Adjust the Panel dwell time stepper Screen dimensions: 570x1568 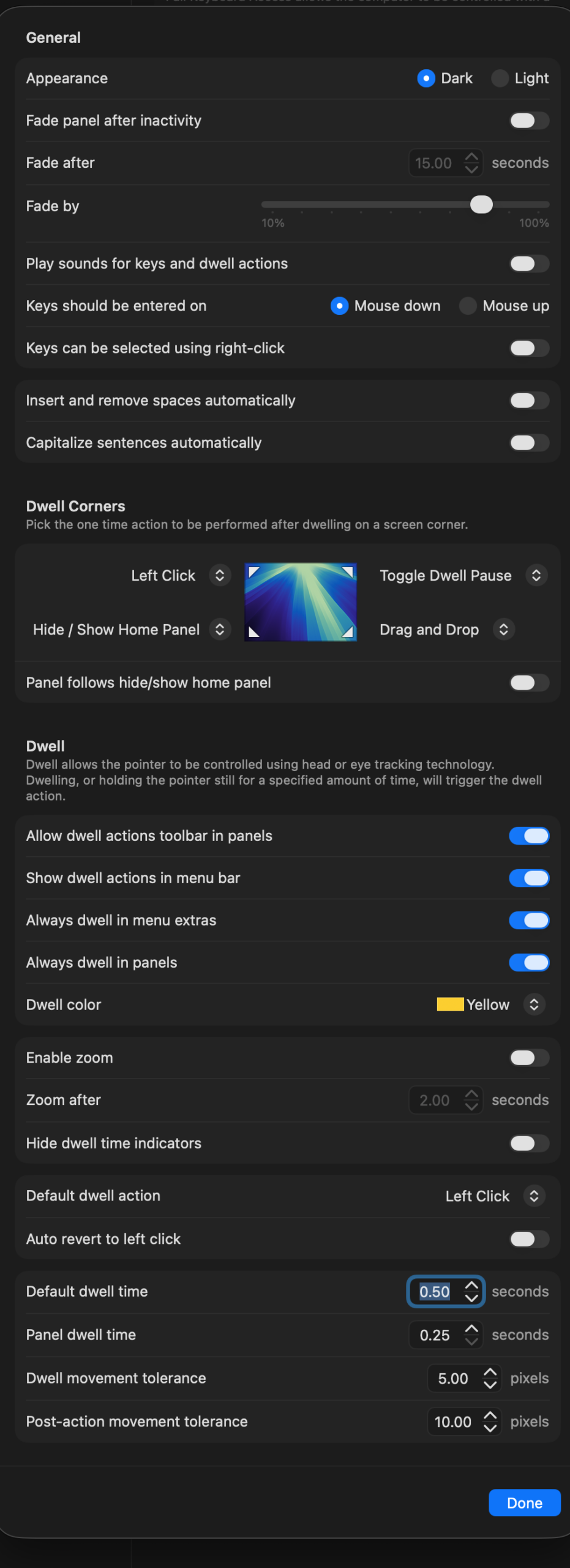471,1335
